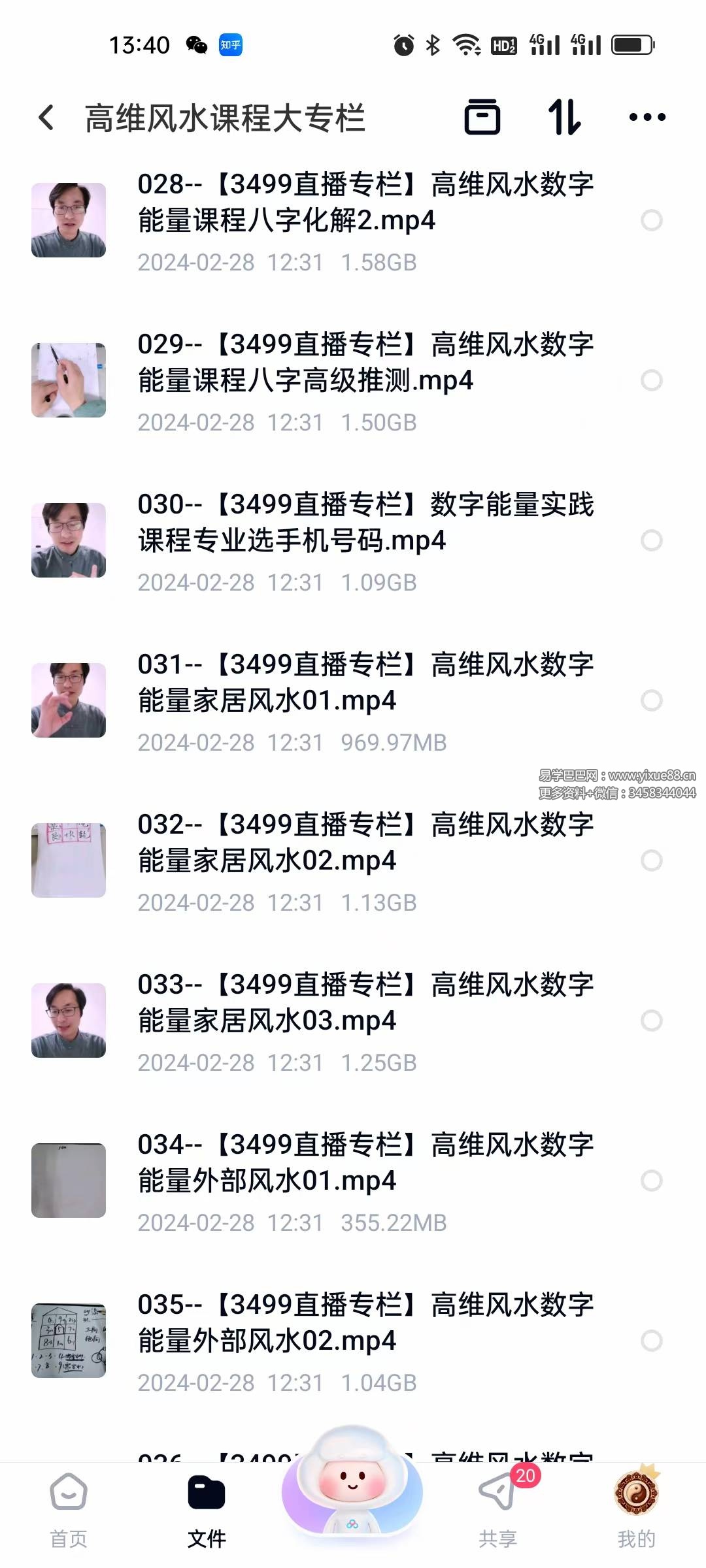
Task: Open video 028 八字化解2.mp4
Action: point(365,203)
